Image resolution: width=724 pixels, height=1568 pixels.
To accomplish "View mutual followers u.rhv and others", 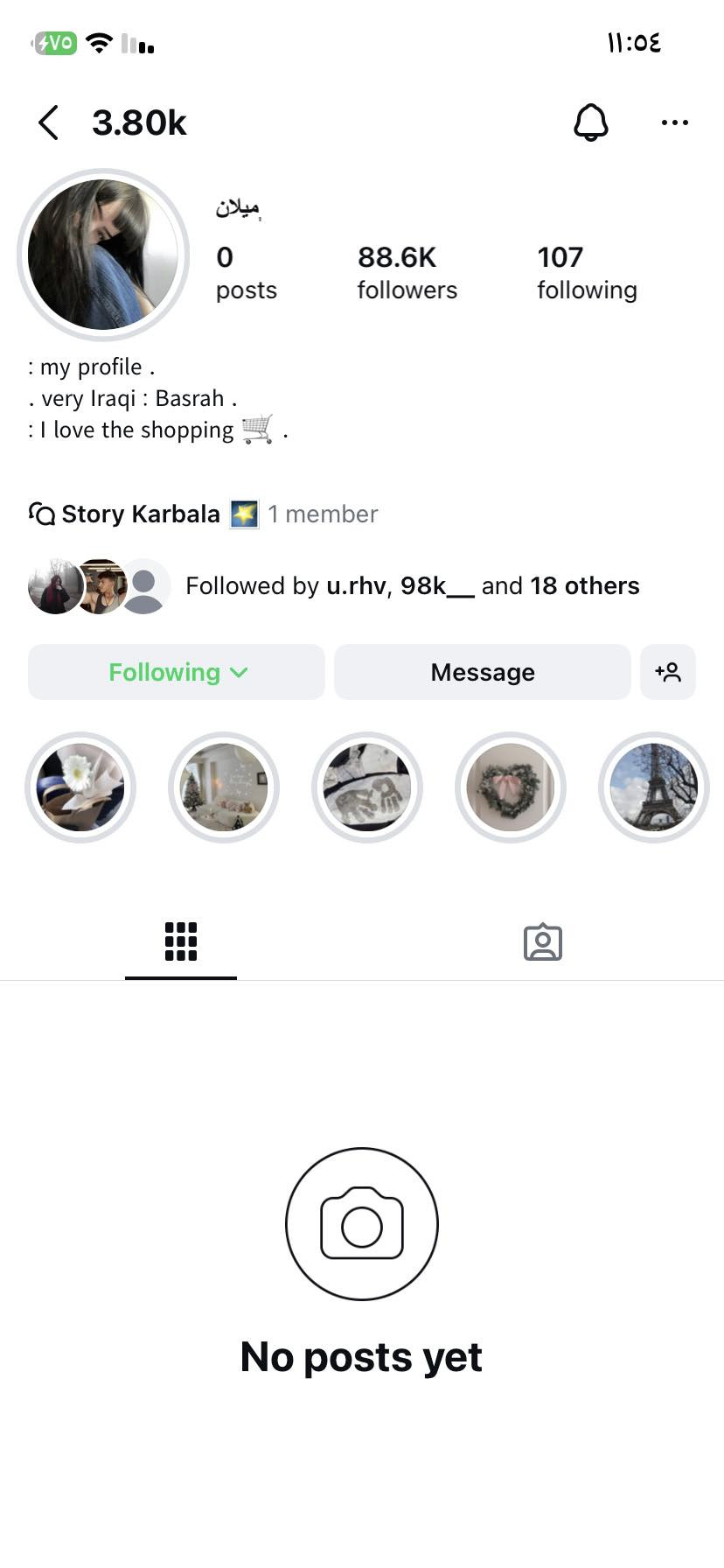I will (411, 585).
